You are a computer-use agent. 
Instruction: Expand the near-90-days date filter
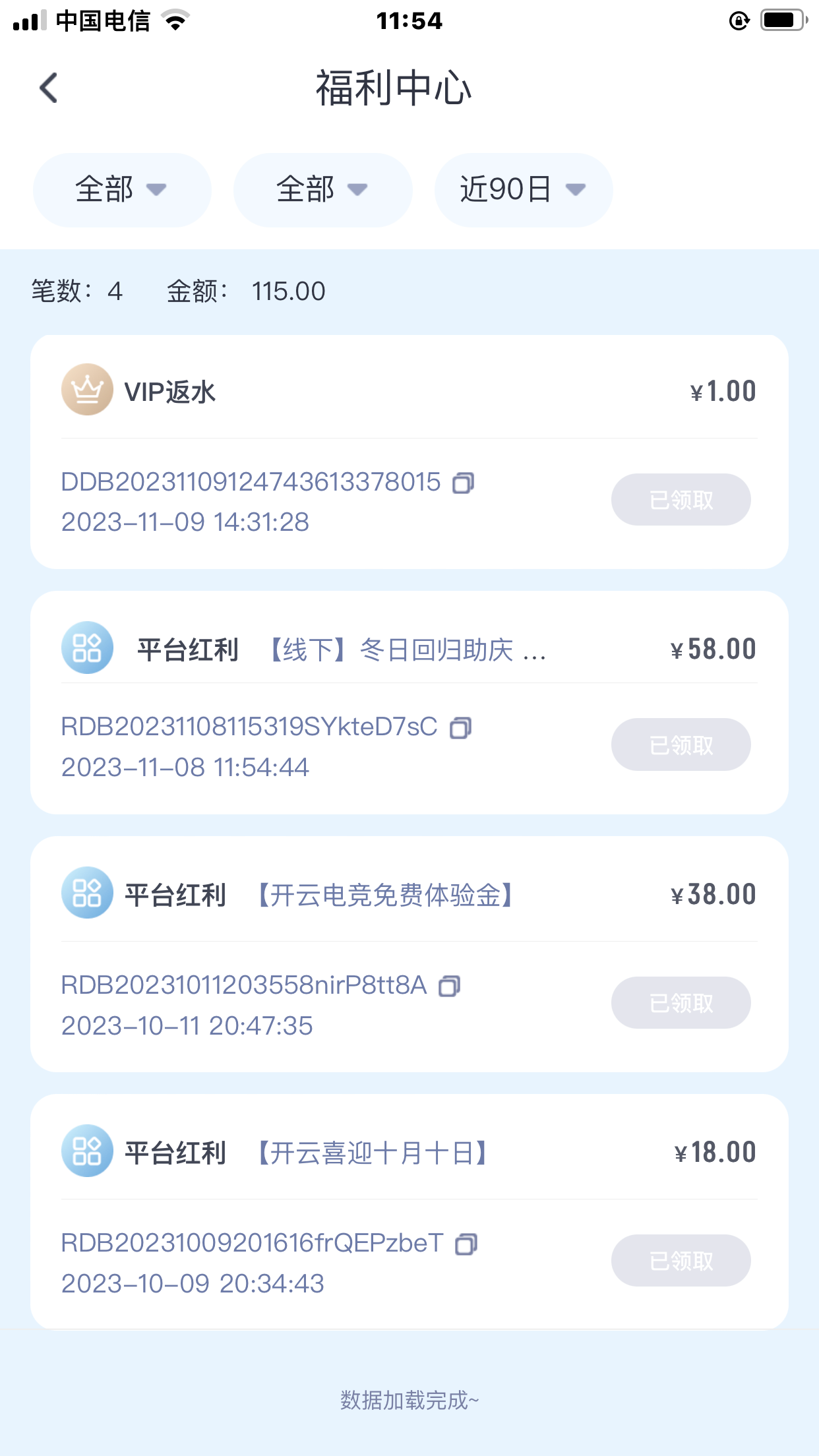tap(523, 190)
